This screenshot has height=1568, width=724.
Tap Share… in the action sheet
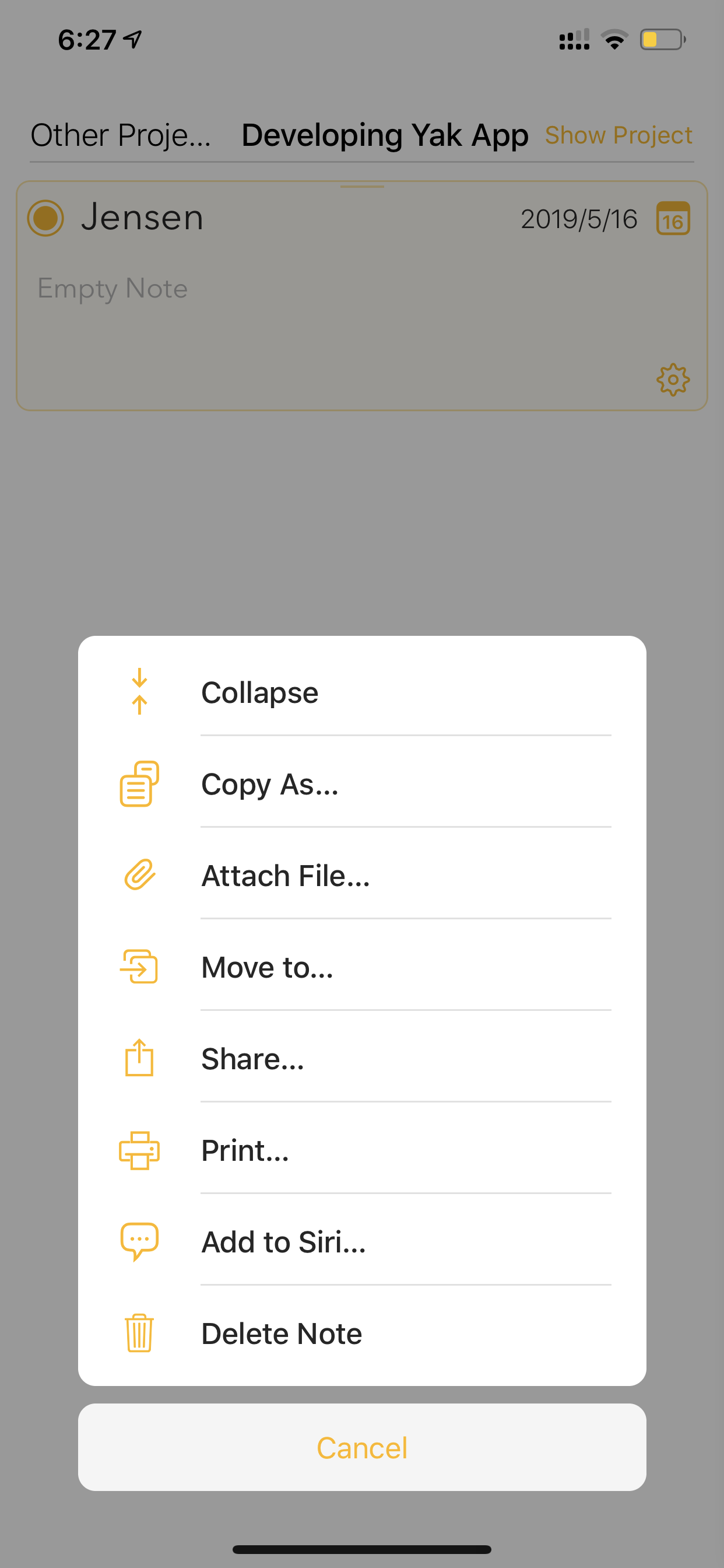[362, 1059]
